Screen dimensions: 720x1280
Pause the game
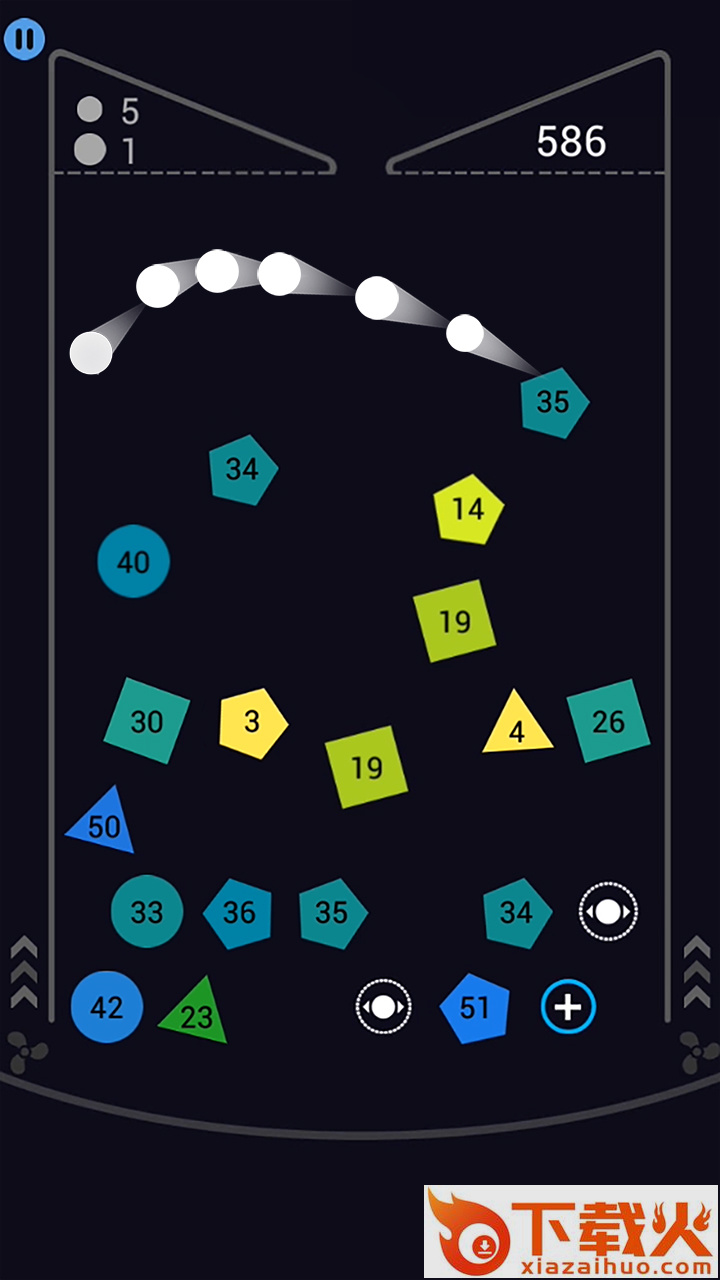[24, 39]
